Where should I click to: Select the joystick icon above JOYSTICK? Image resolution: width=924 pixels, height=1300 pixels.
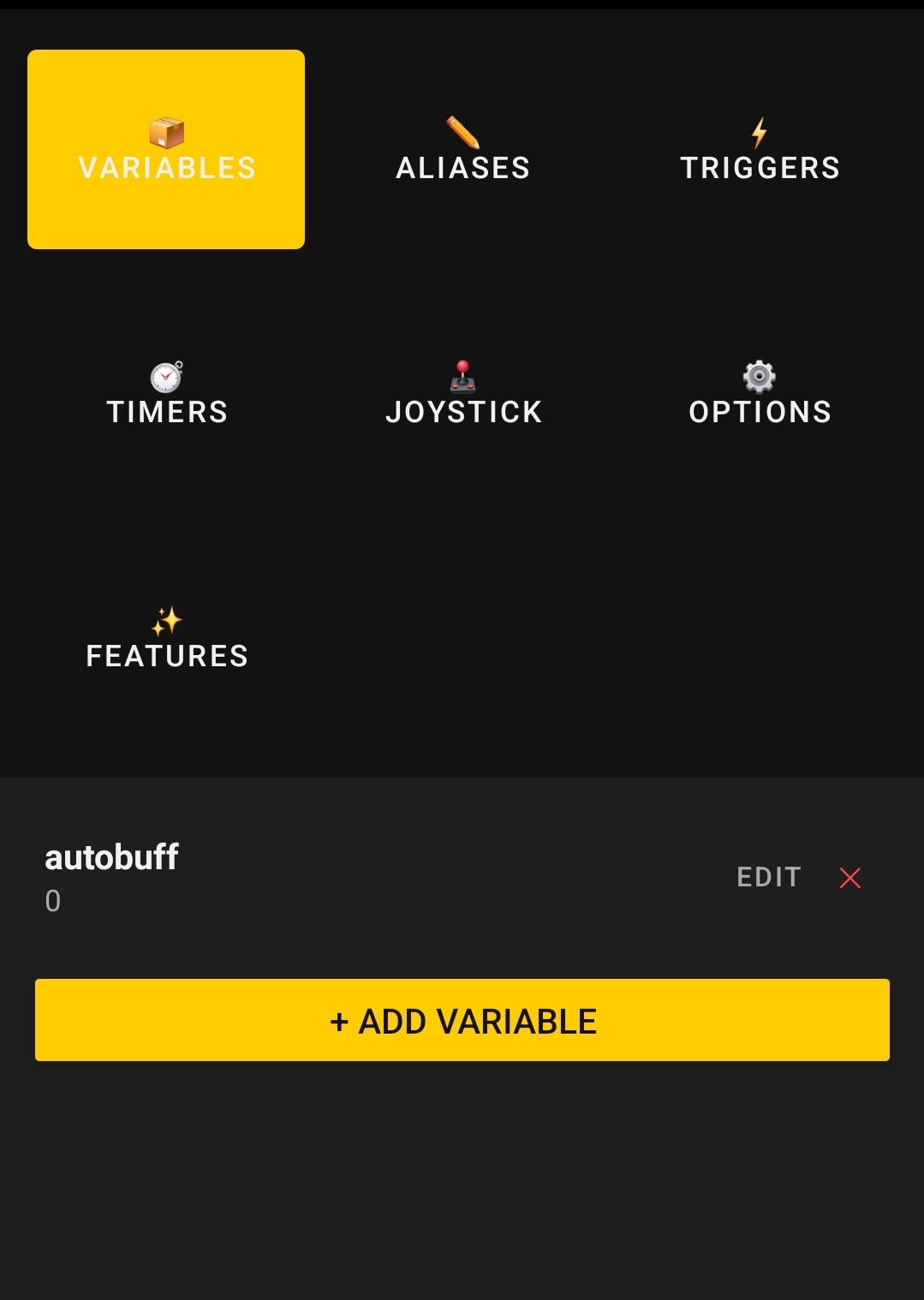(x=463, y=377)
